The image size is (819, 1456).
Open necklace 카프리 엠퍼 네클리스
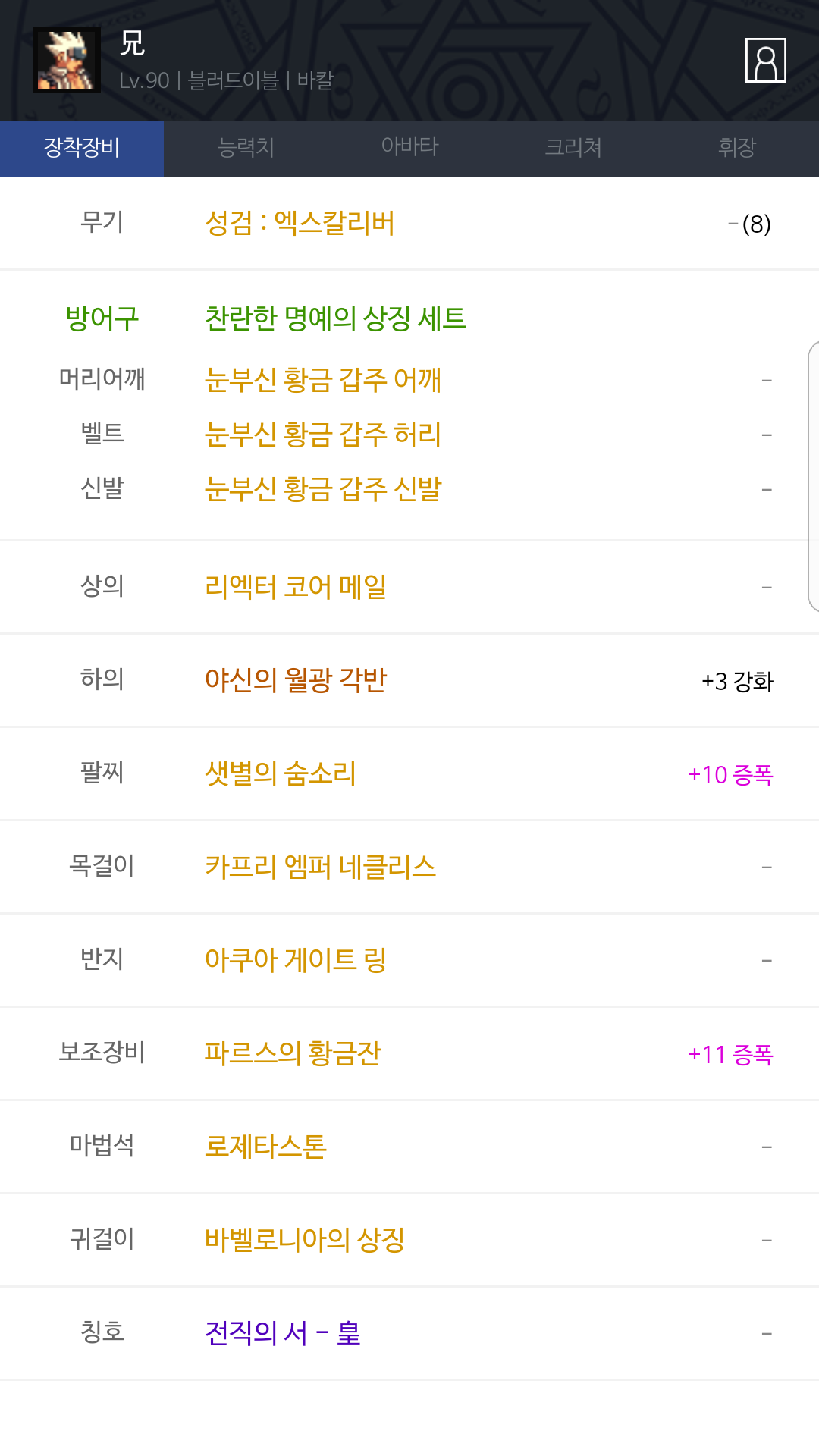320,866
